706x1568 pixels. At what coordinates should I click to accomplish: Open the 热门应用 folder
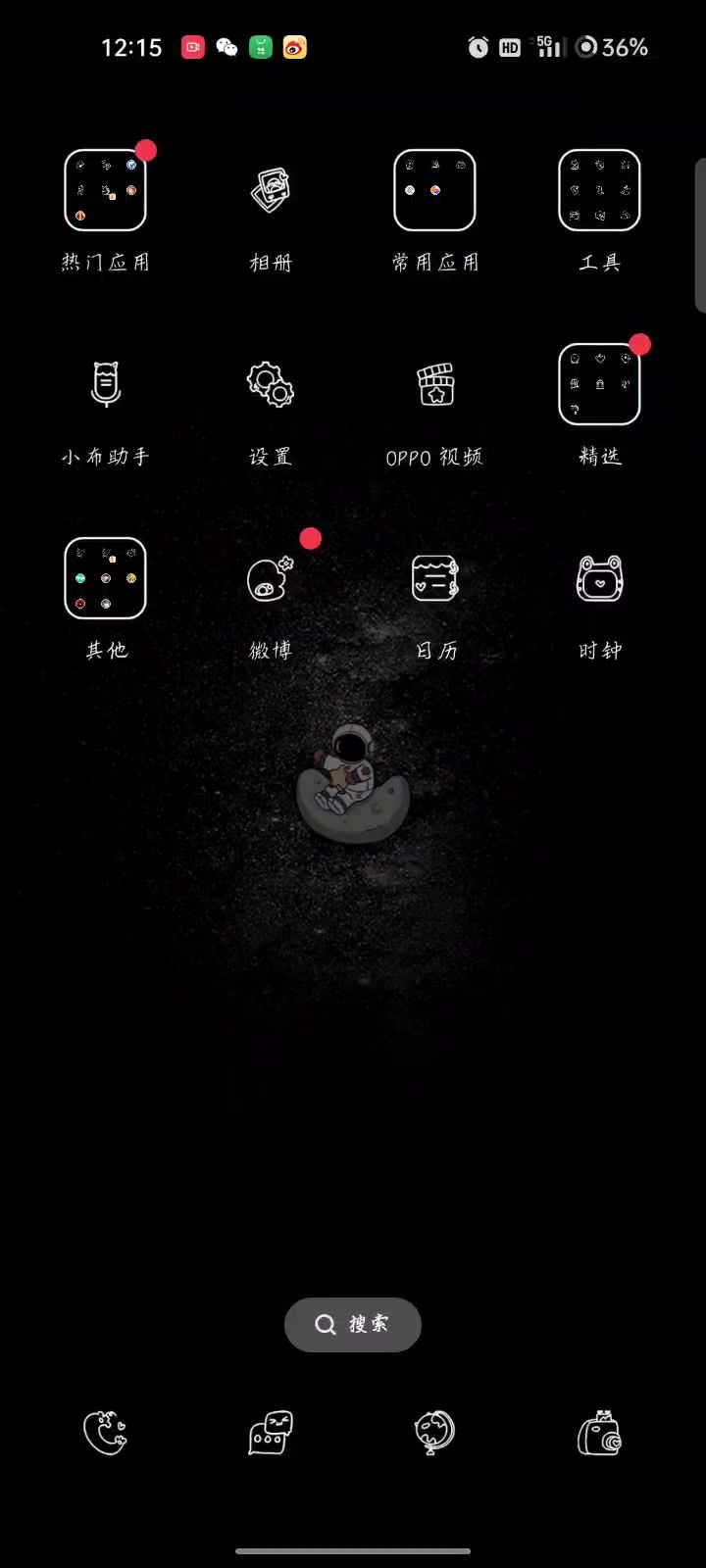click(105, 190)
